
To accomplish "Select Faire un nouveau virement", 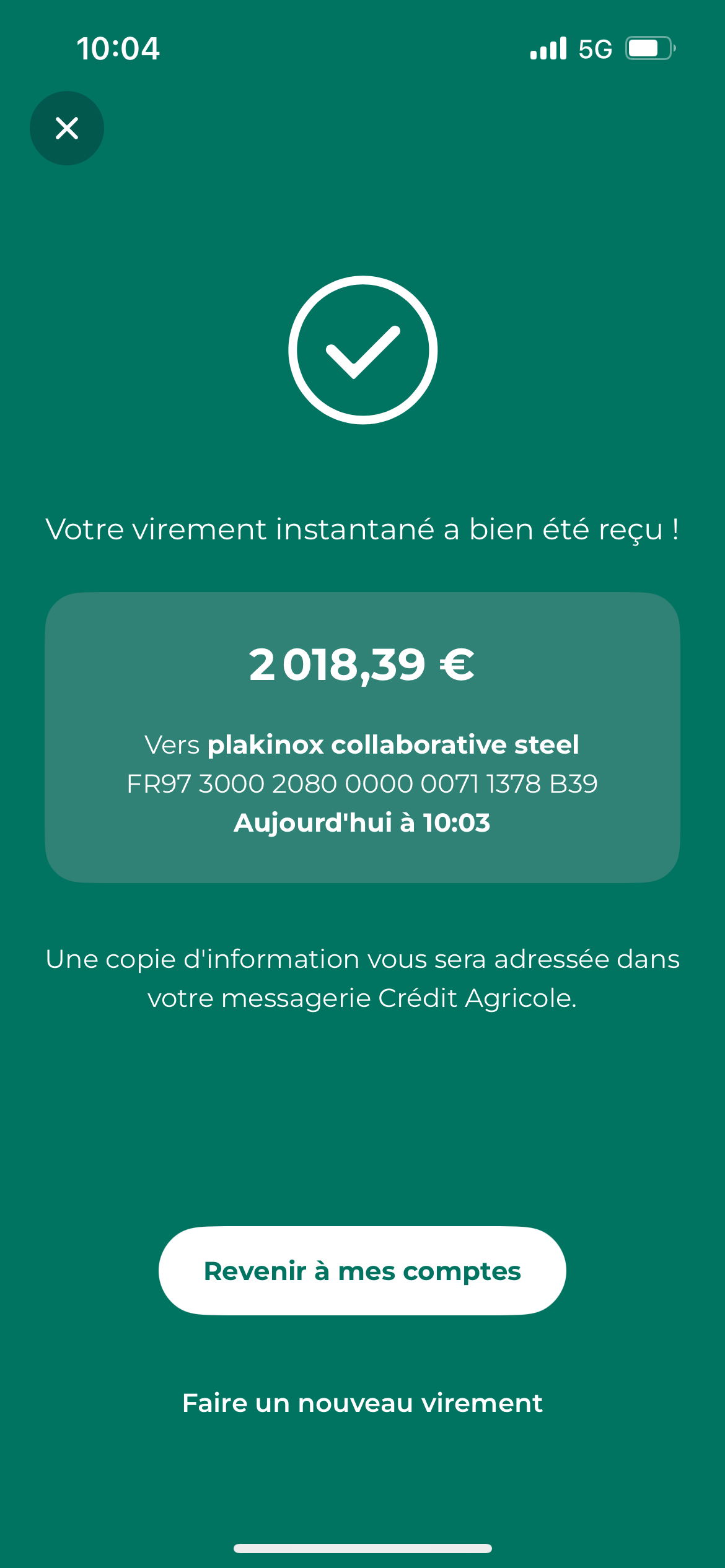I will click(x=362, y=1403).
